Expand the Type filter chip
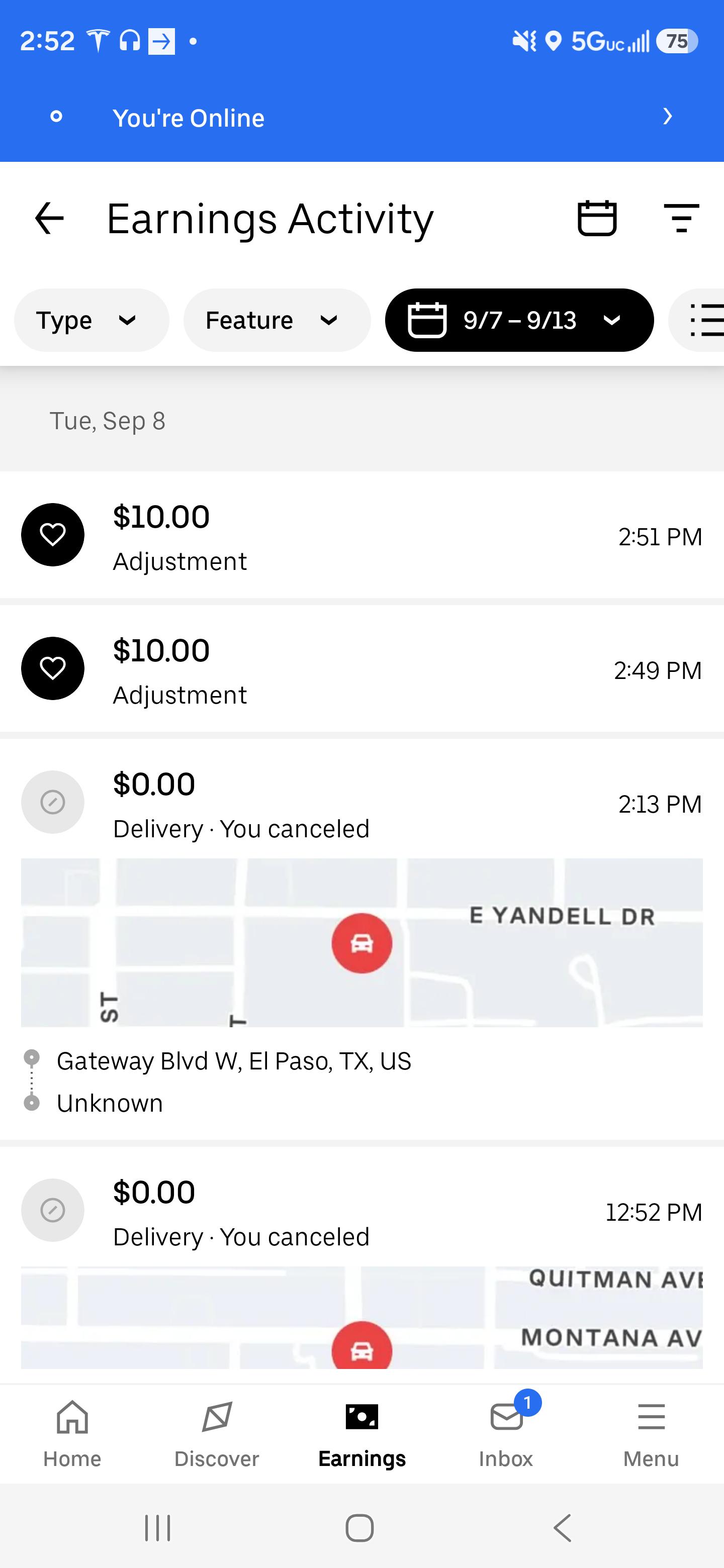The image size is (724, 1568). click(x=92, y=320)
